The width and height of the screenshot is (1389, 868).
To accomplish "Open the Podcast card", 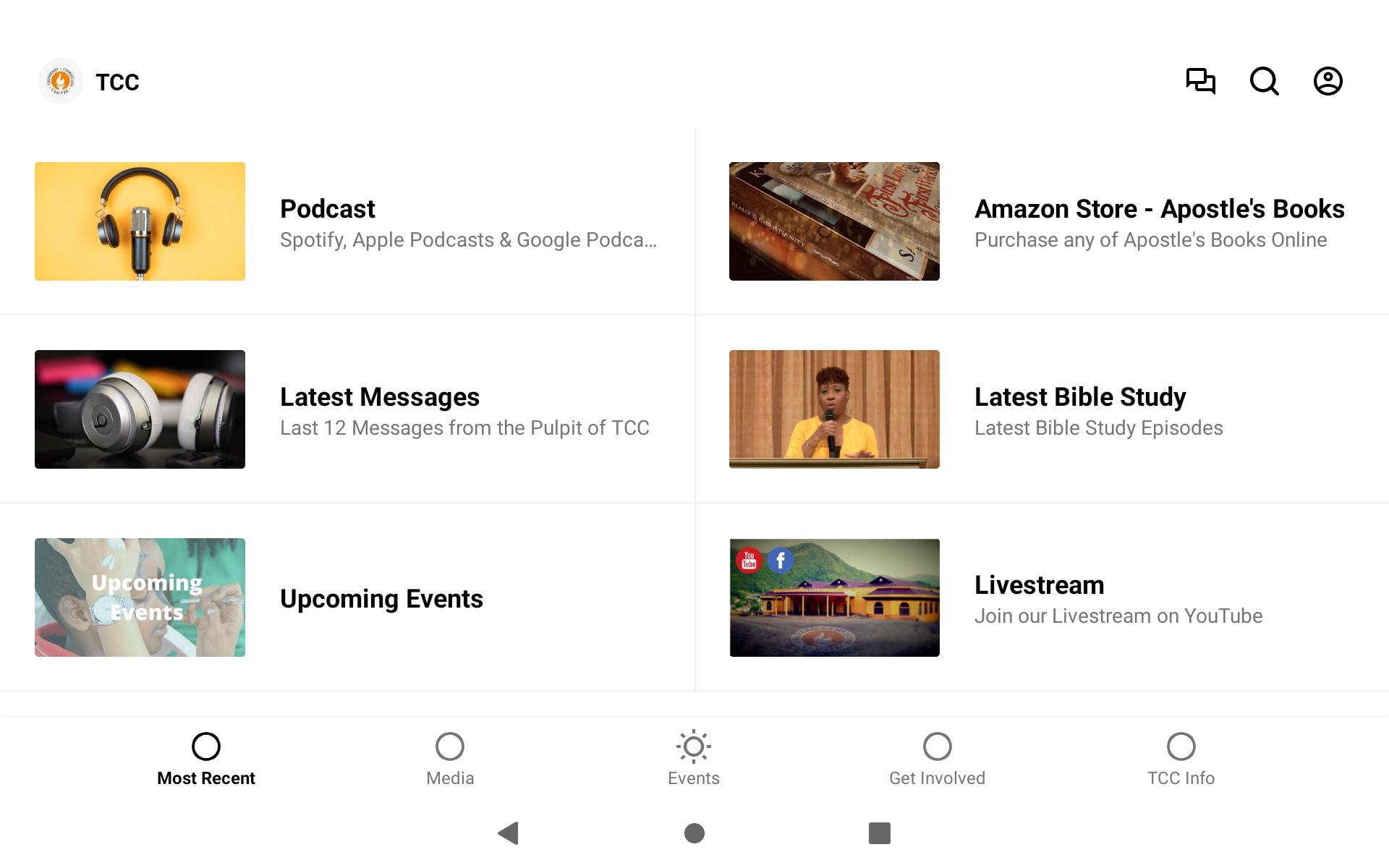I will point(346,221).
